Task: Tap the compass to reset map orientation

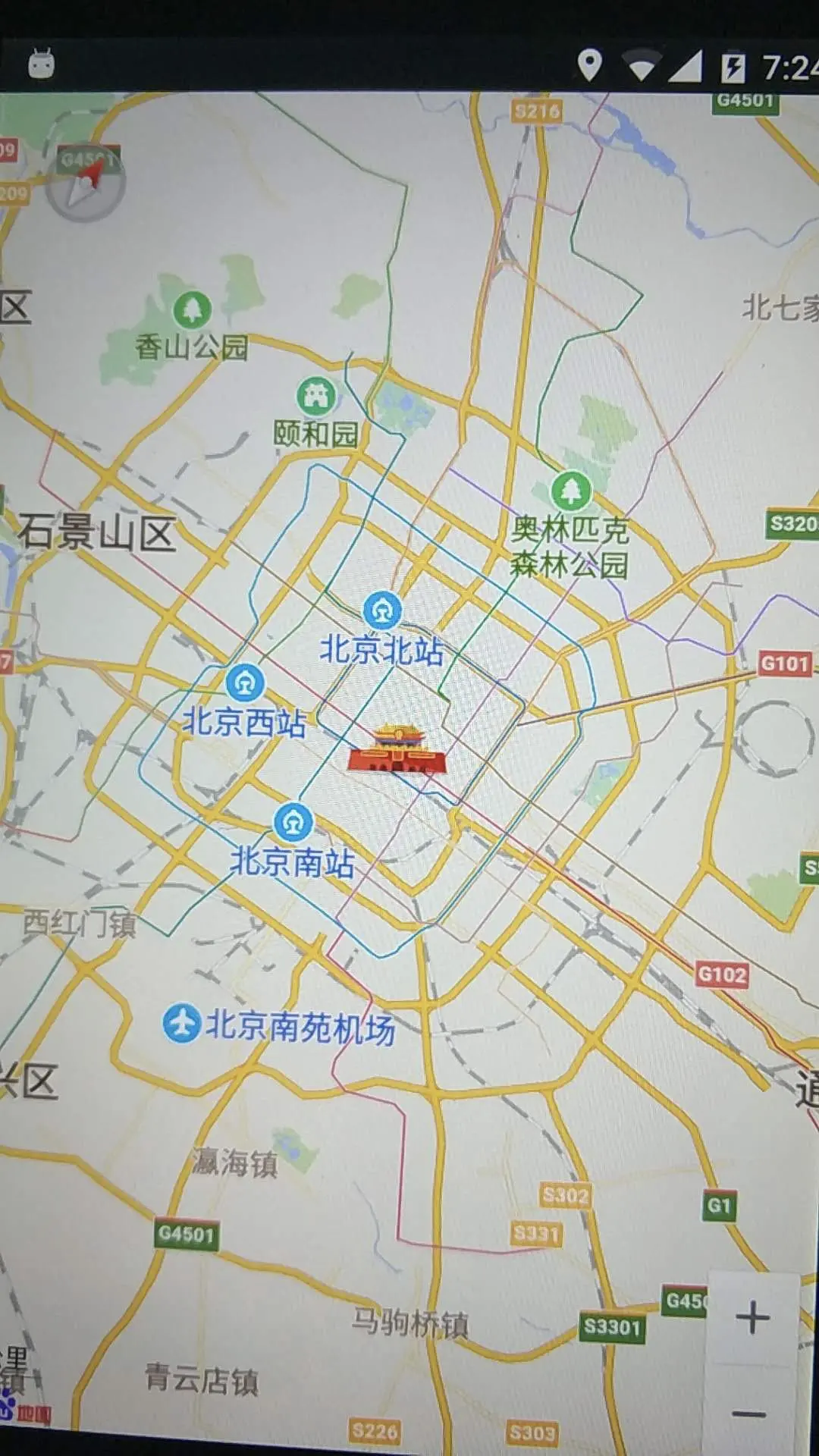Action: point(85,183)
